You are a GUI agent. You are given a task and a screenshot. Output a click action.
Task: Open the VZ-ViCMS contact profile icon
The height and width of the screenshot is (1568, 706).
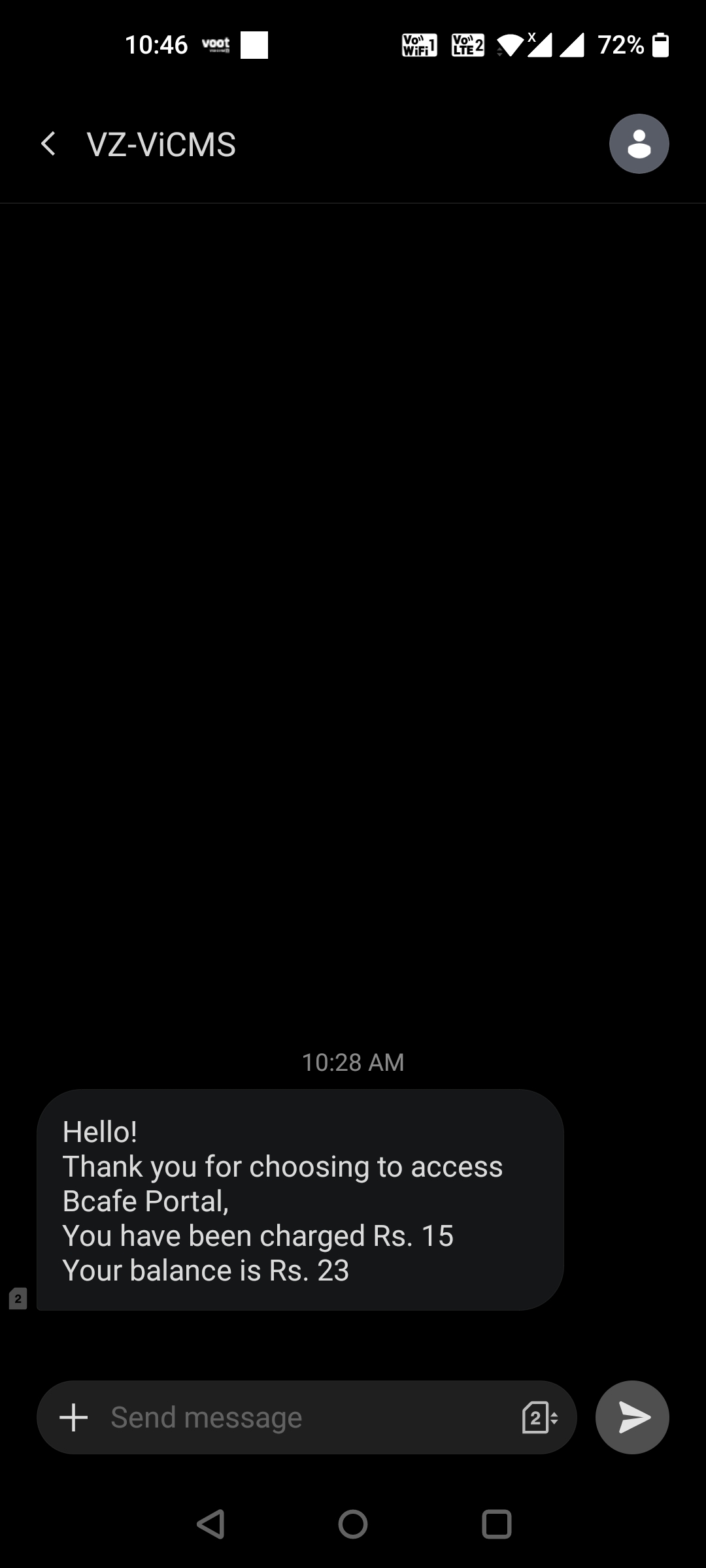[639, 144]
